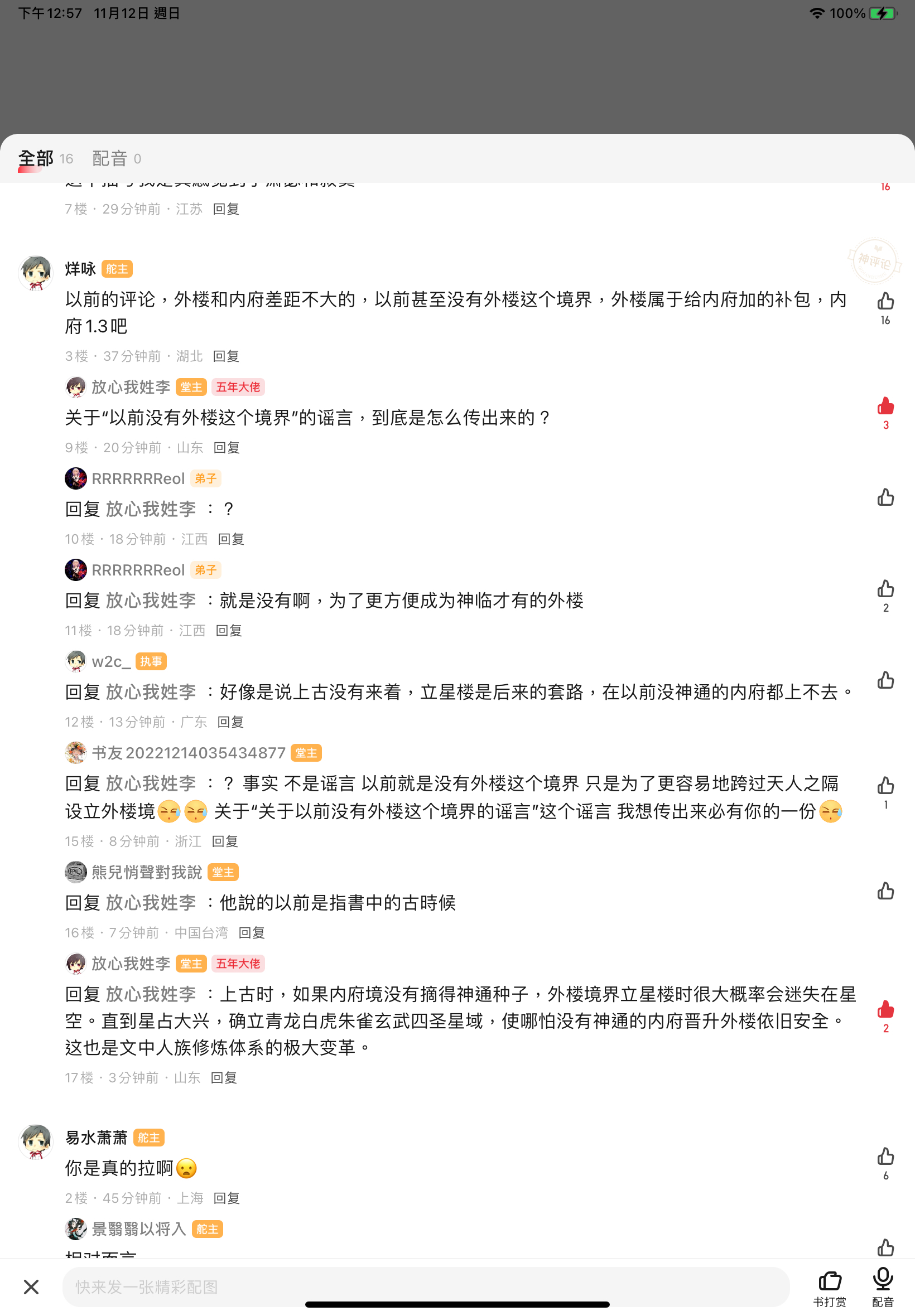Like 书友20221214035434877's 15楼 comment

[885, 786]
